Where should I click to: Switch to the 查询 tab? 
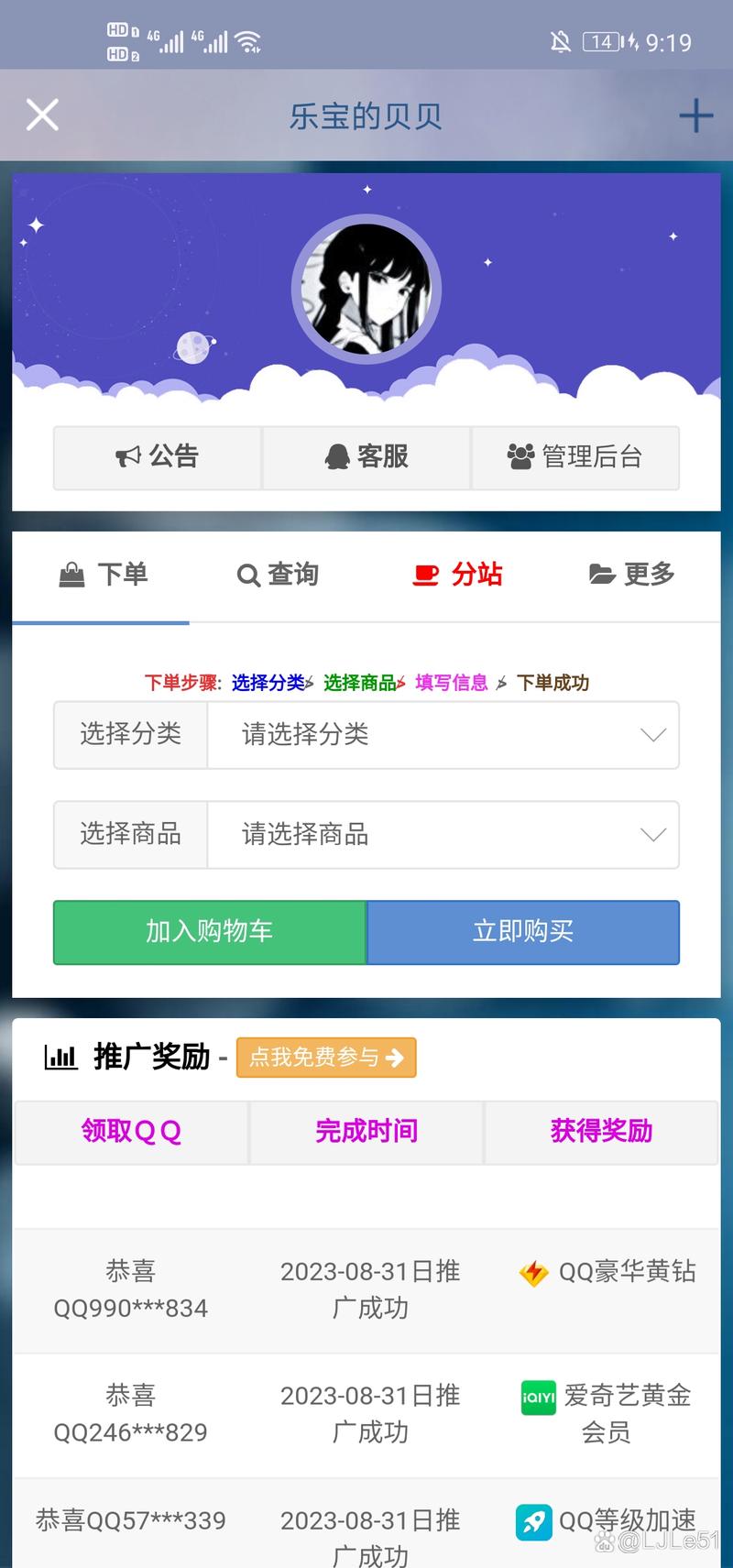(278, 575)
